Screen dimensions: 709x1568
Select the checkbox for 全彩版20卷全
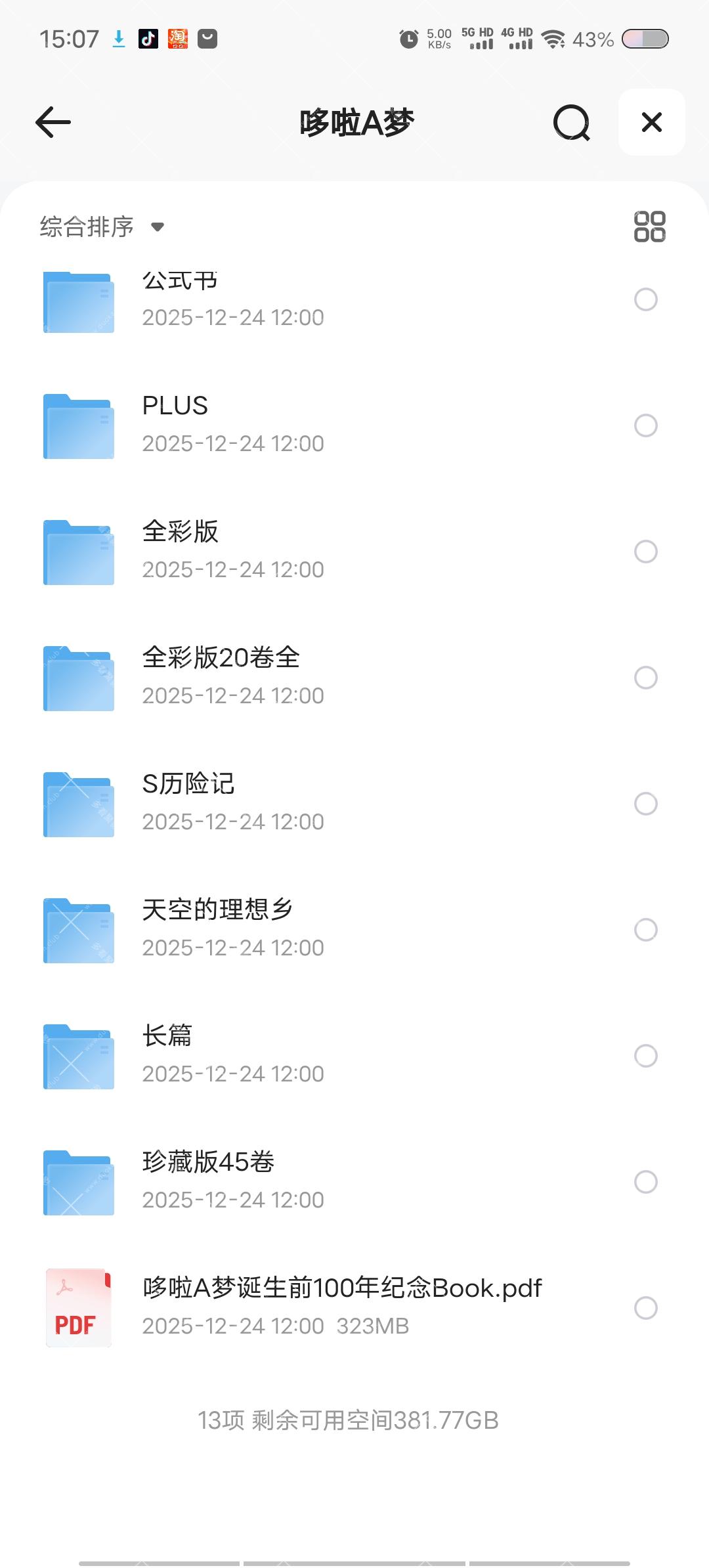(x=646, y=678)
